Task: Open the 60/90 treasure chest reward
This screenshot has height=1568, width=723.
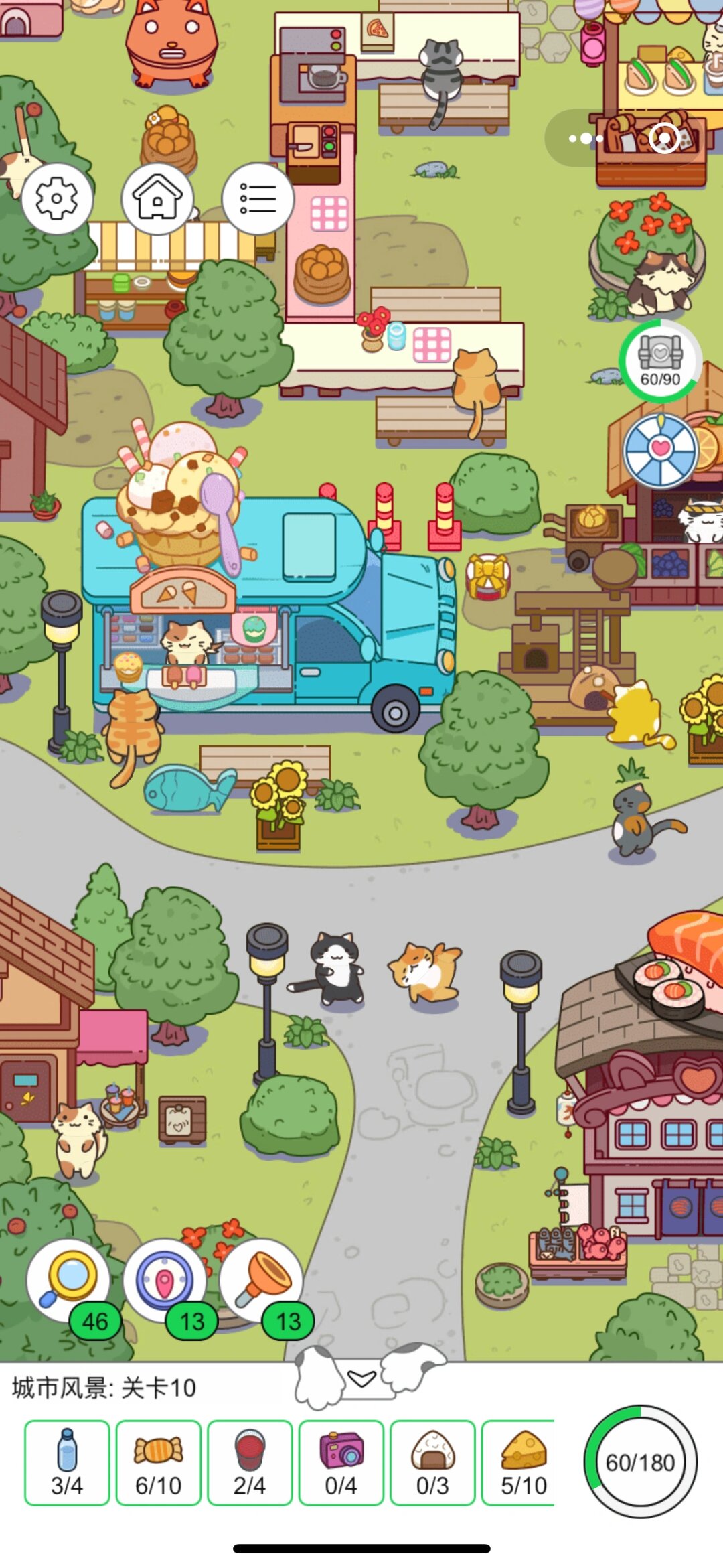Action: pos(660,362)
